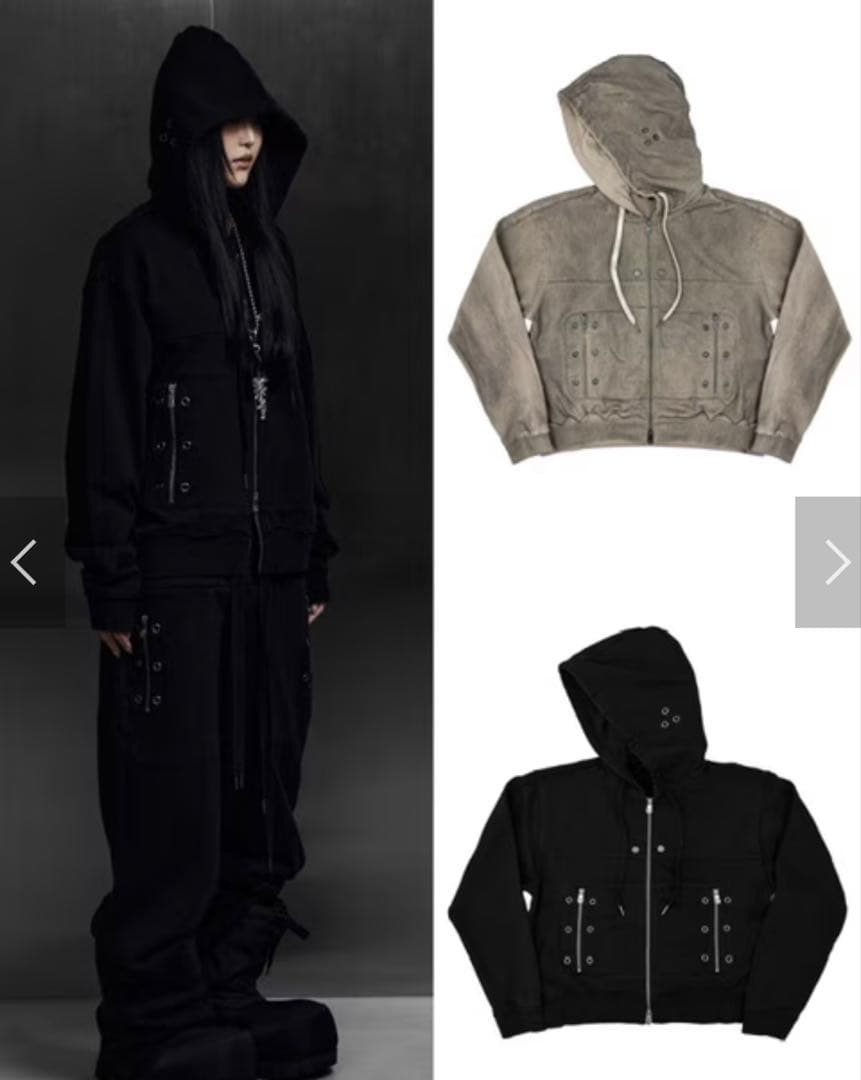This screenshot has height=1080, width=861.
Task: Go to the previous product image
Action: (24, 562)
